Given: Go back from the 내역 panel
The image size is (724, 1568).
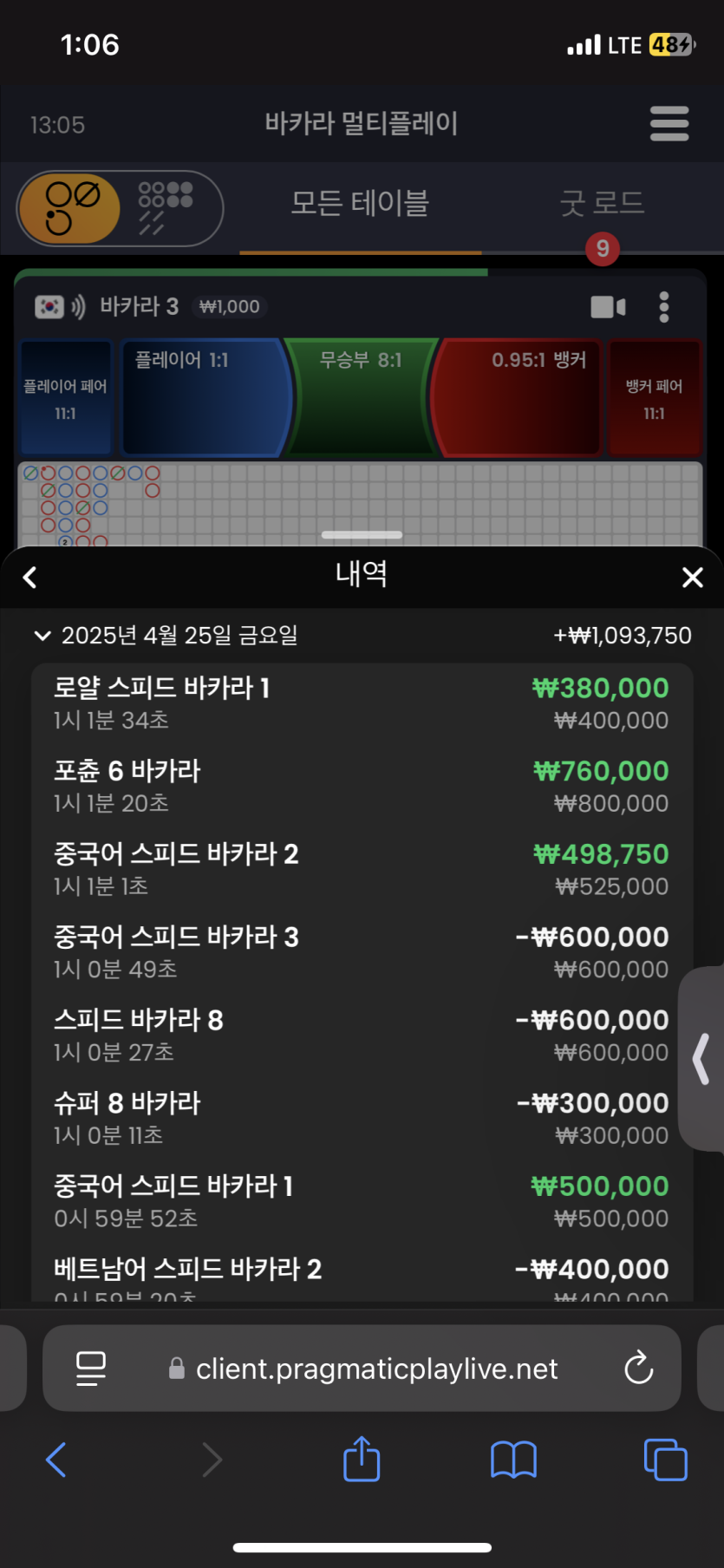Looking at the screenshot, I should [30, 578].
